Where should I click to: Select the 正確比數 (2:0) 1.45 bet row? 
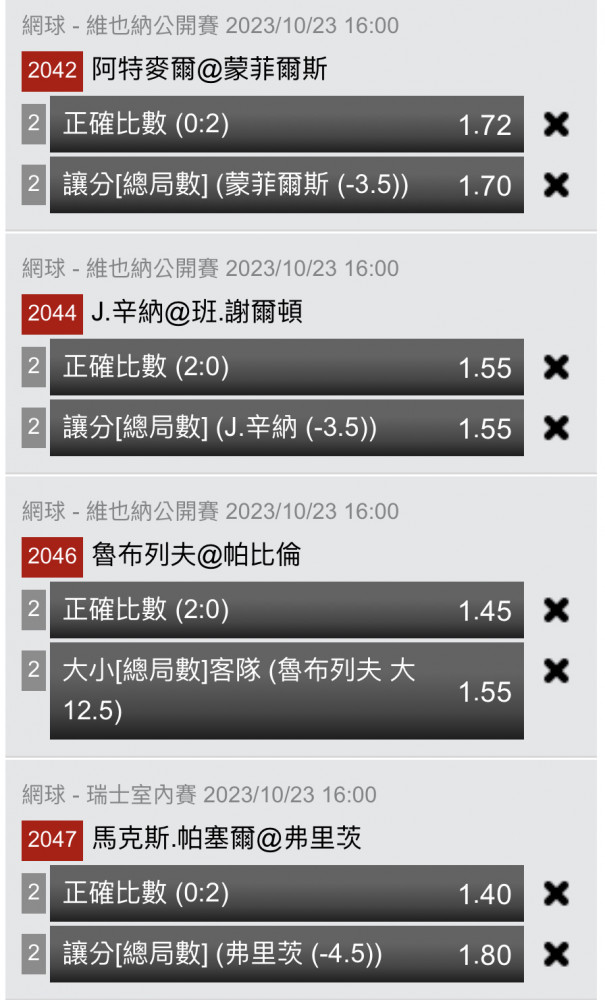pyautogui.click(x=287, y=610)
